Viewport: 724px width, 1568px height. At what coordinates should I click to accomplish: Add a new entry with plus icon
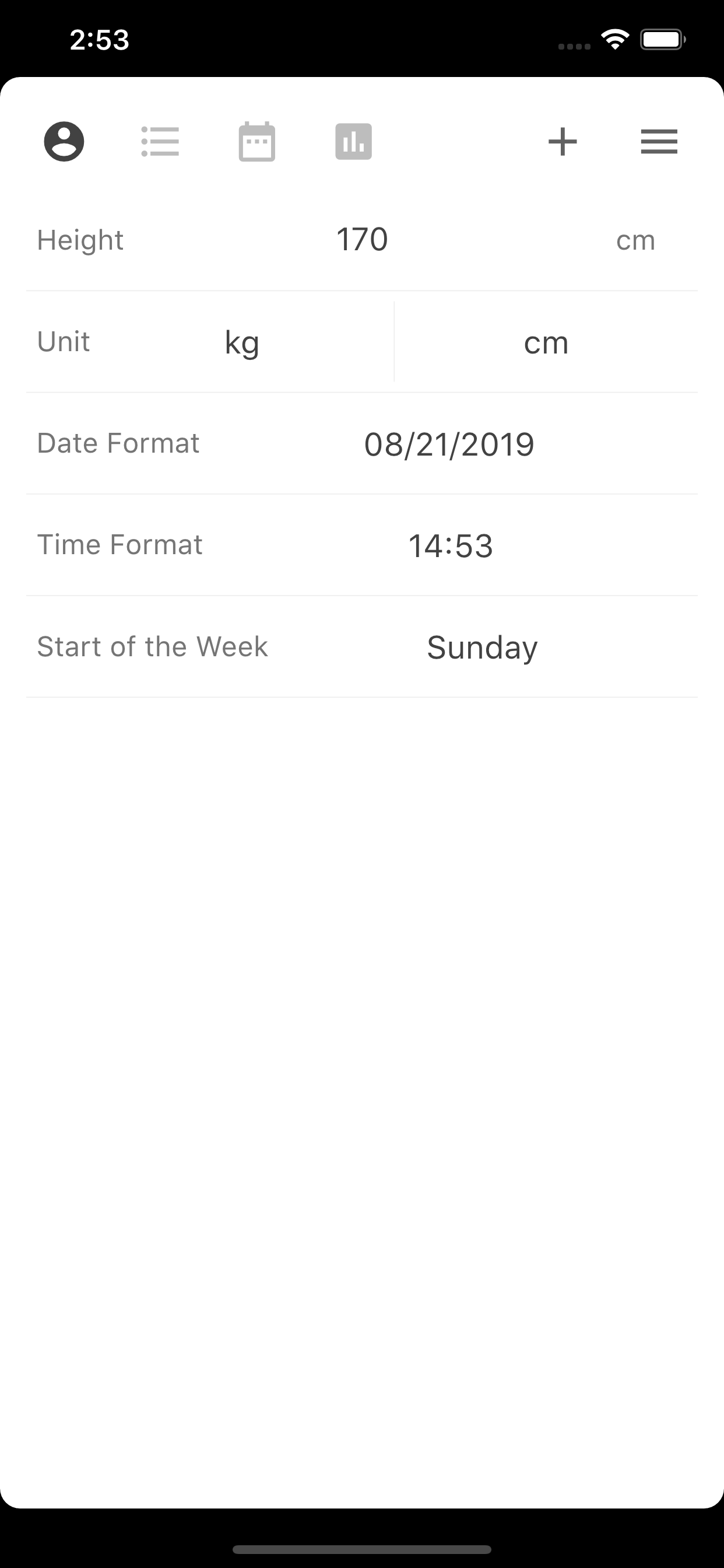[x=563, y=142]
